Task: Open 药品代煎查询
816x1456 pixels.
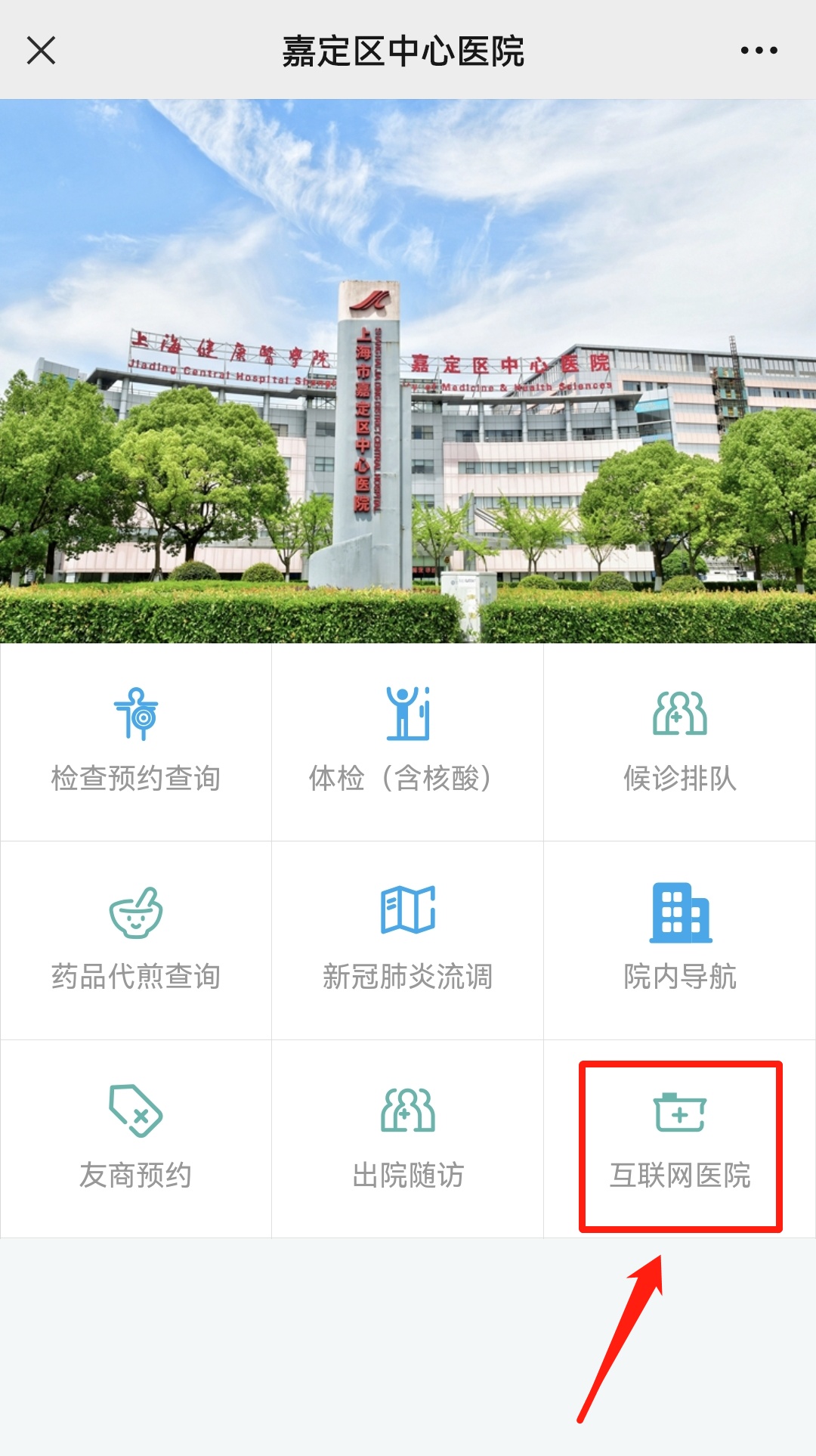Action: click(136, 940)
